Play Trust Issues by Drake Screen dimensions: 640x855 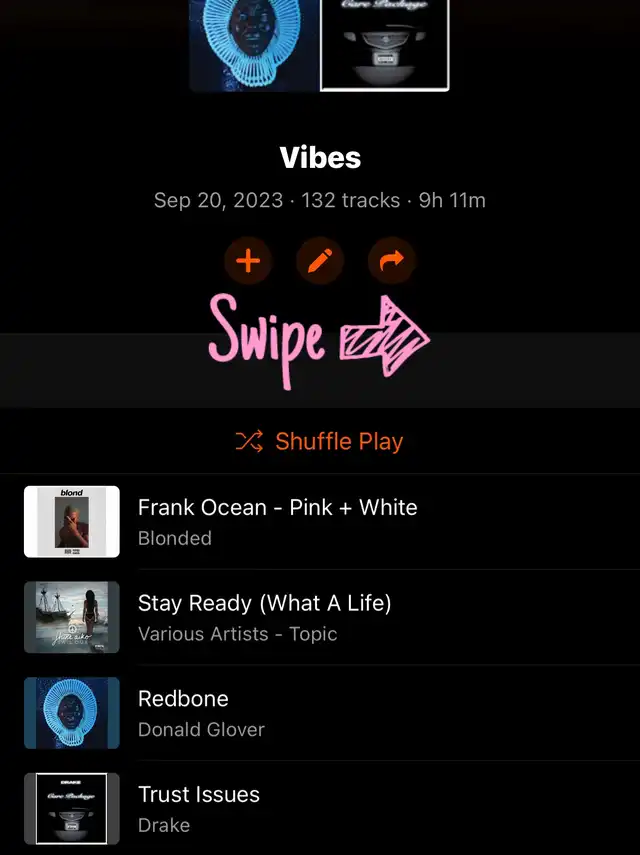click(x=198, y=808)
